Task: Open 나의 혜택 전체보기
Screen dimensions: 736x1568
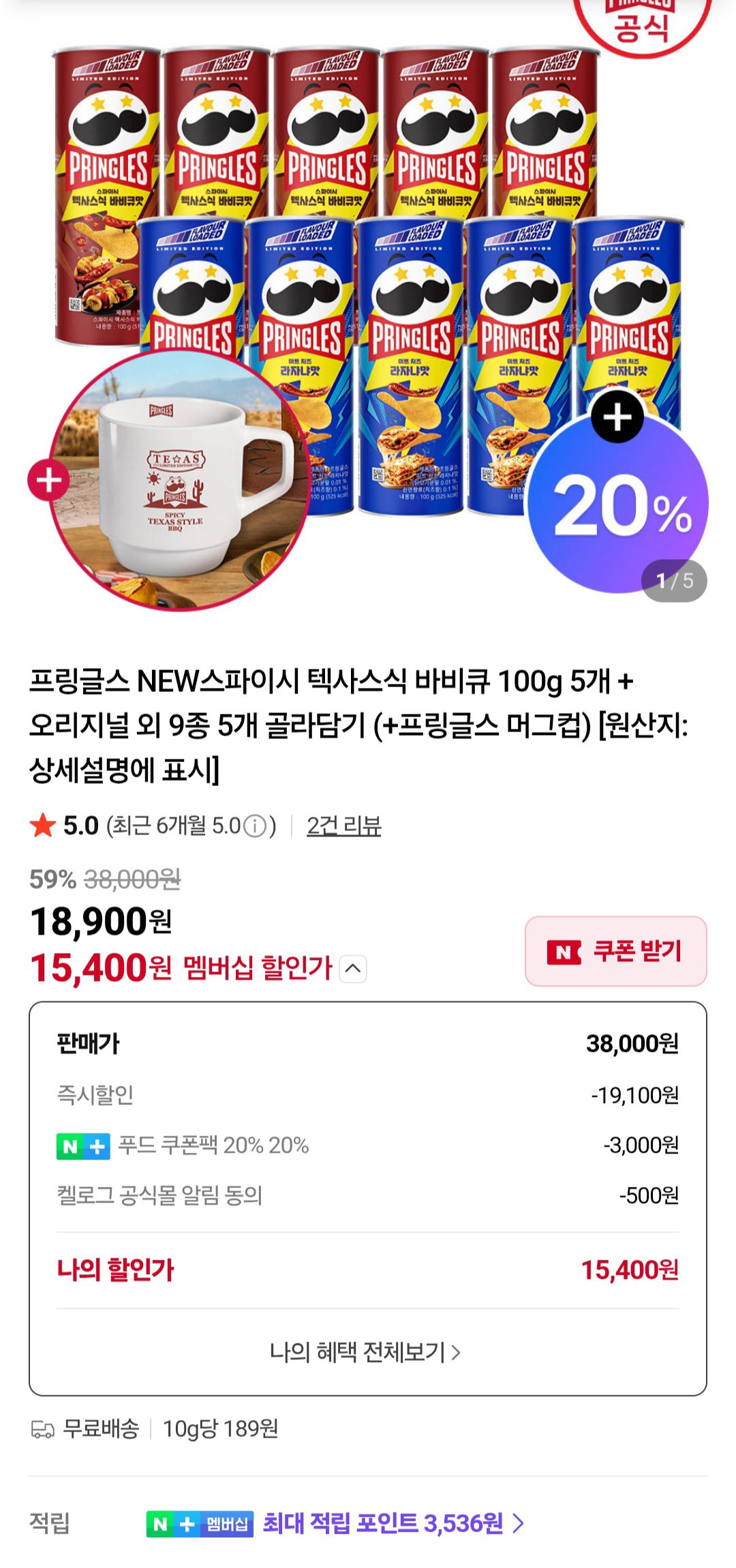Action: (x=366, y=1351)
